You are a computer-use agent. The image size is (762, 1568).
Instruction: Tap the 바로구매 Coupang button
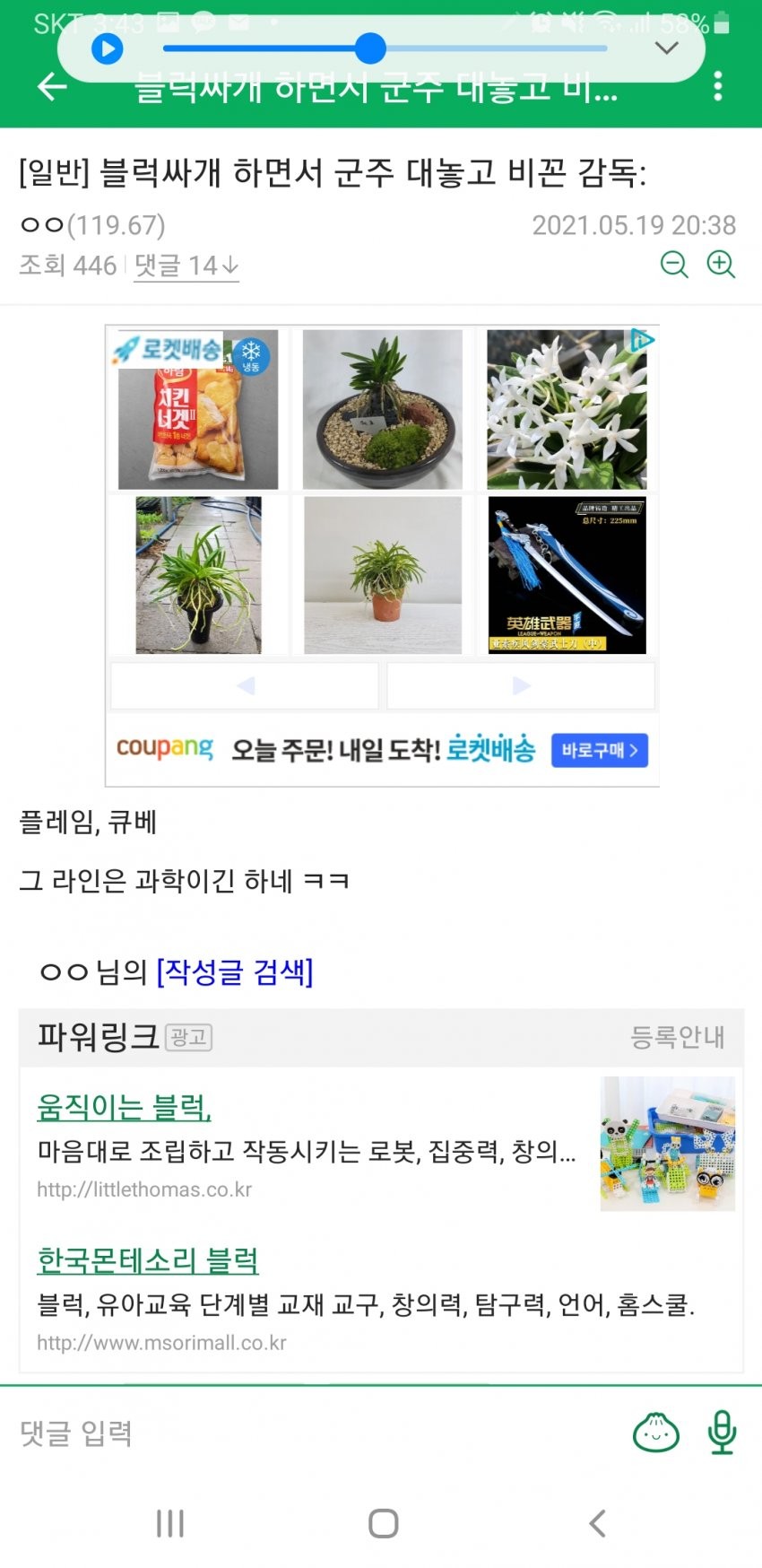click(x=599, y=750)
